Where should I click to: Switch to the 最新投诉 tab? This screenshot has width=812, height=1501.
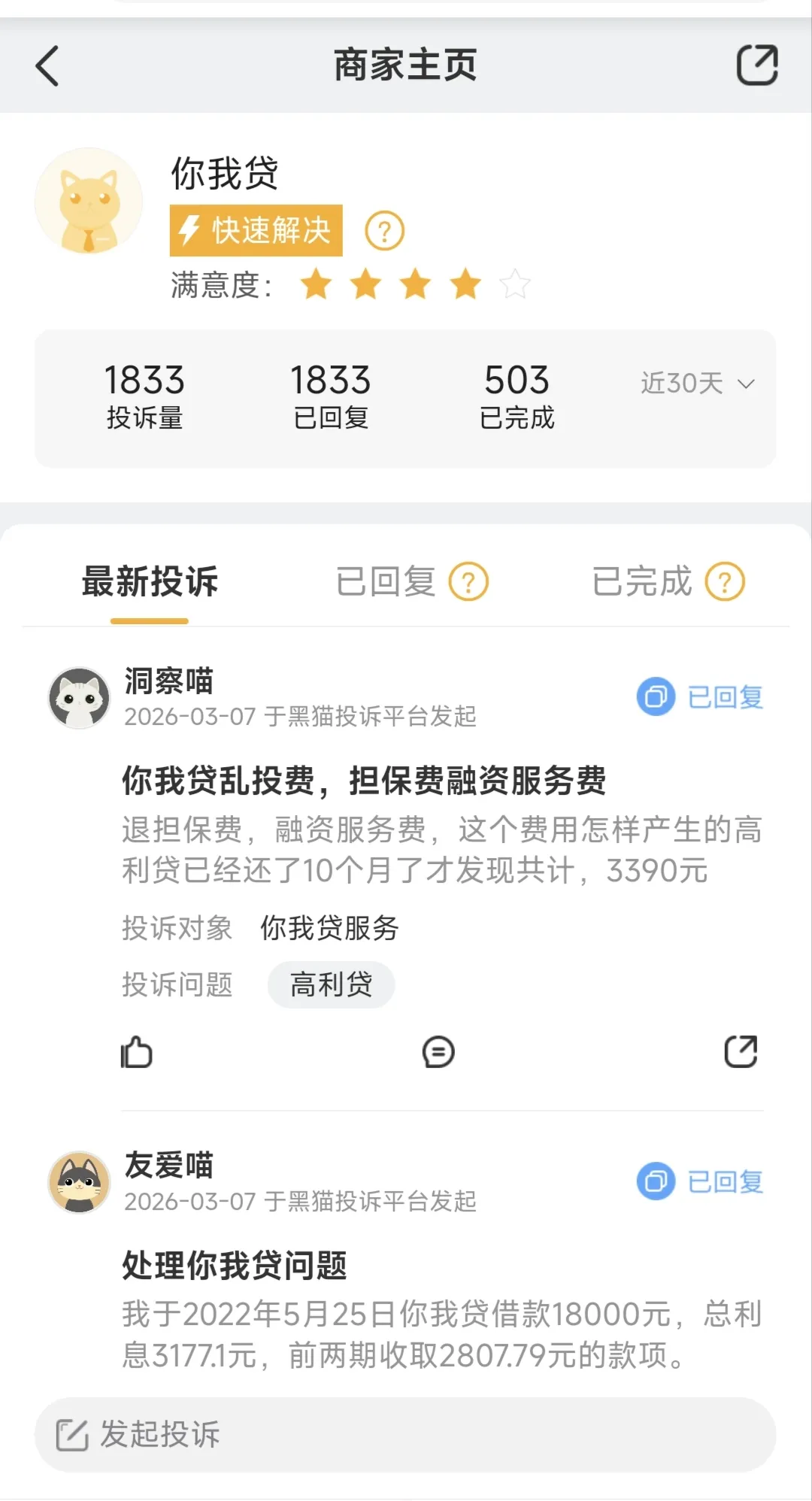click(x=150, y=582)
